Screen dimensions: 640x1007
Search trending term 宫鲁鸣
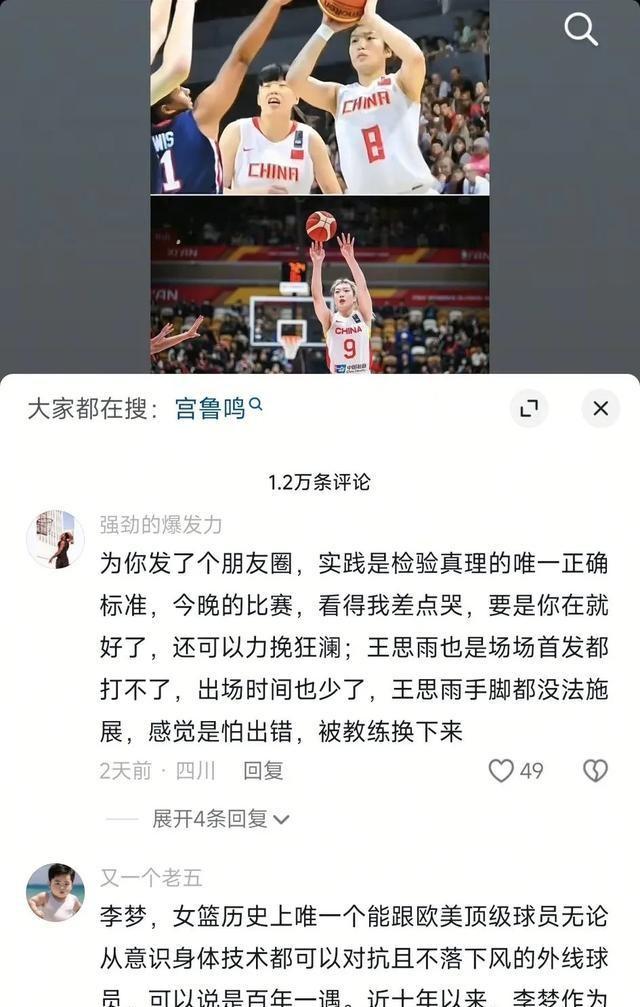pyautogui.click(x=217, y=408)
